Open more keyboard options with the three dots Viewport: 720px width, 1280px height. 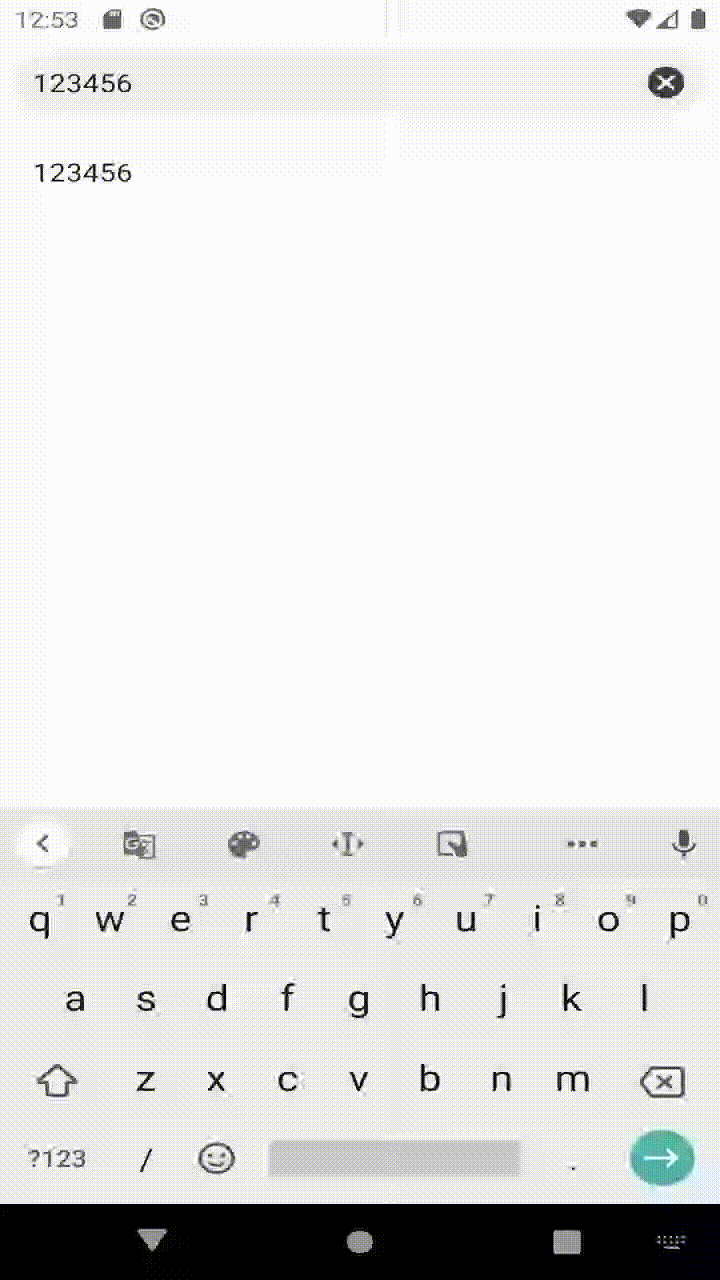(x=582, y=845)
